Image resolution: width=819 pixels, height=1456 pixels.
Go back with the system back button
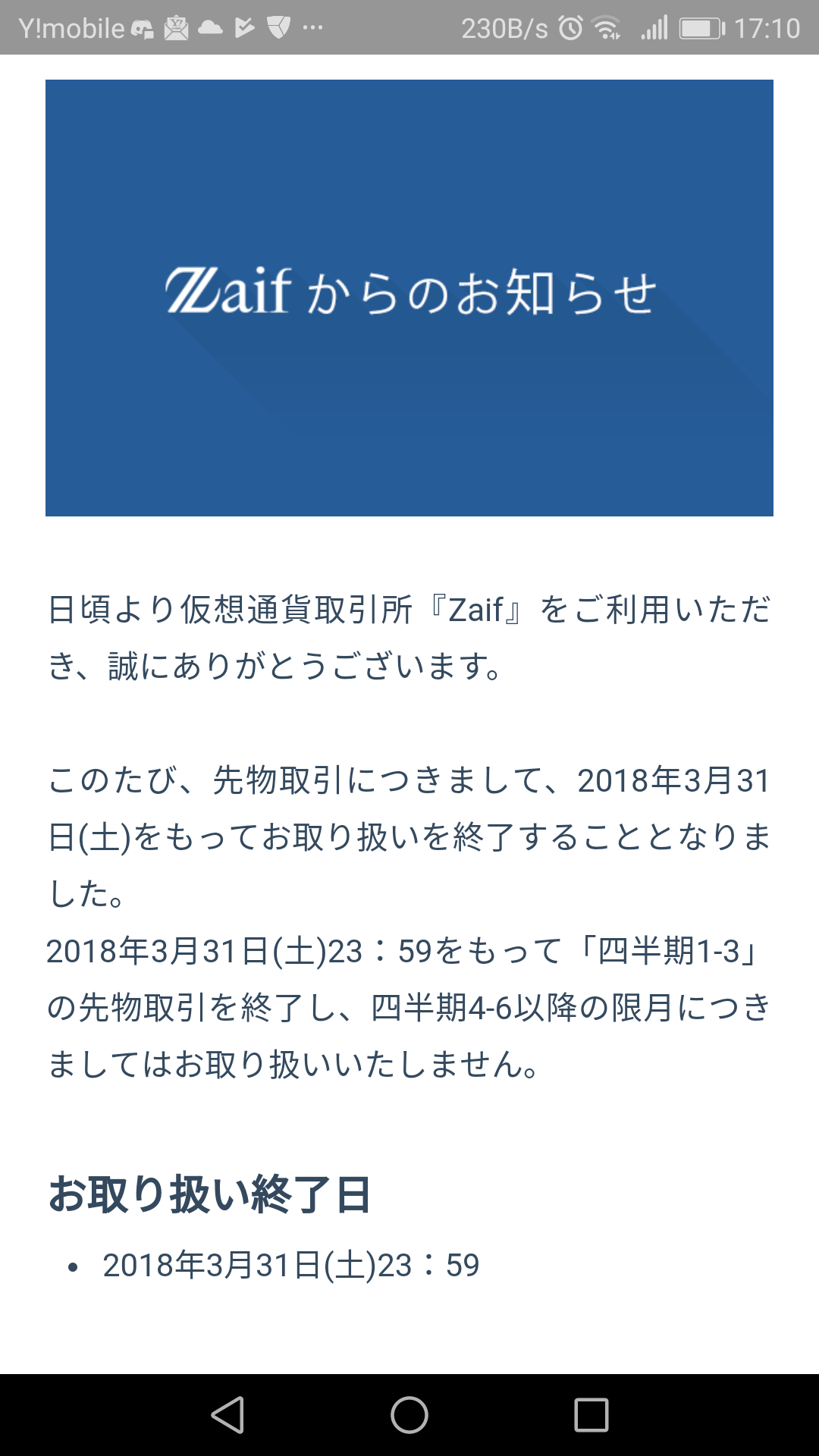click(x=227, y=1415)
